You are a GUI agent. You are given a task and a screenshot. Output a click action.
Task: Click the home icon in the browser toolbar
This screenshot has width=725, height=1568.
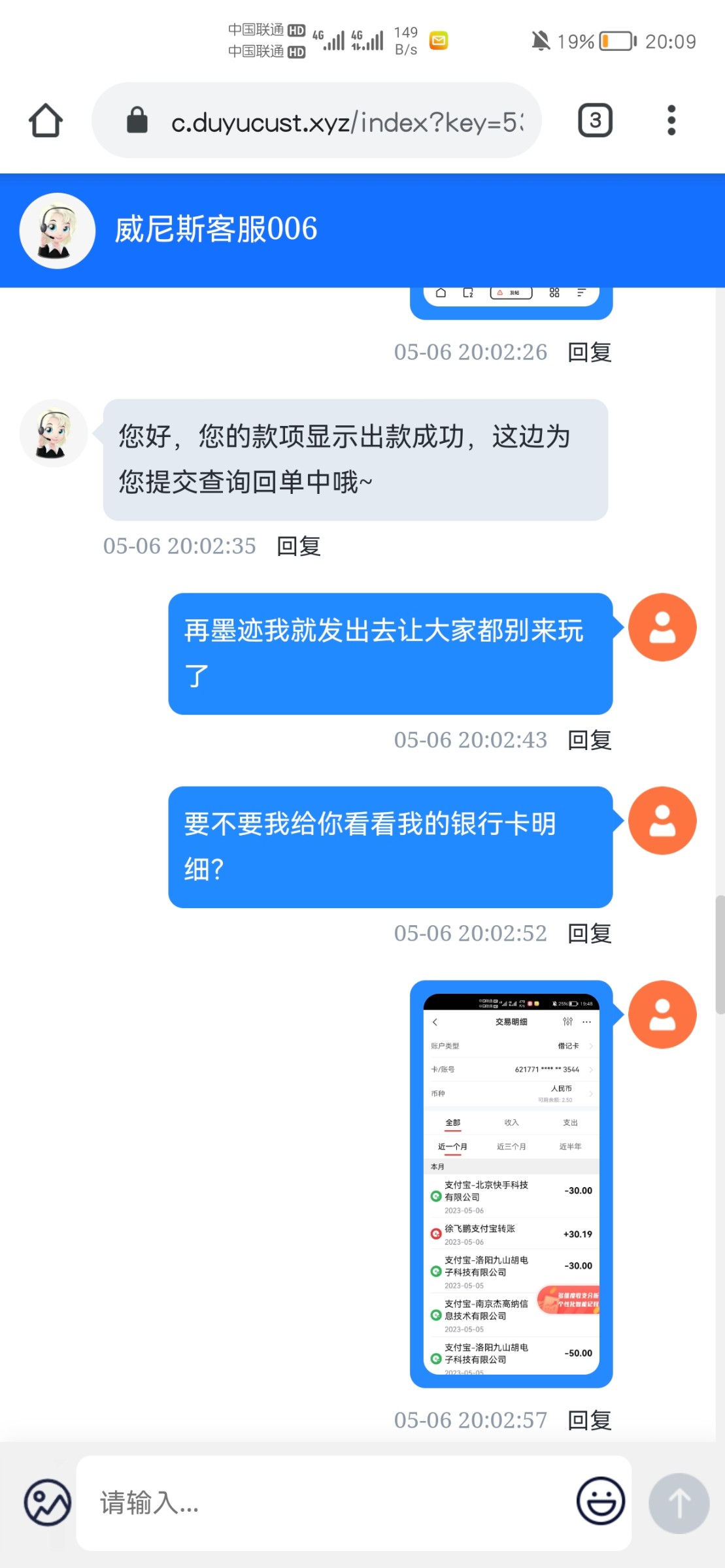[44, 120]
